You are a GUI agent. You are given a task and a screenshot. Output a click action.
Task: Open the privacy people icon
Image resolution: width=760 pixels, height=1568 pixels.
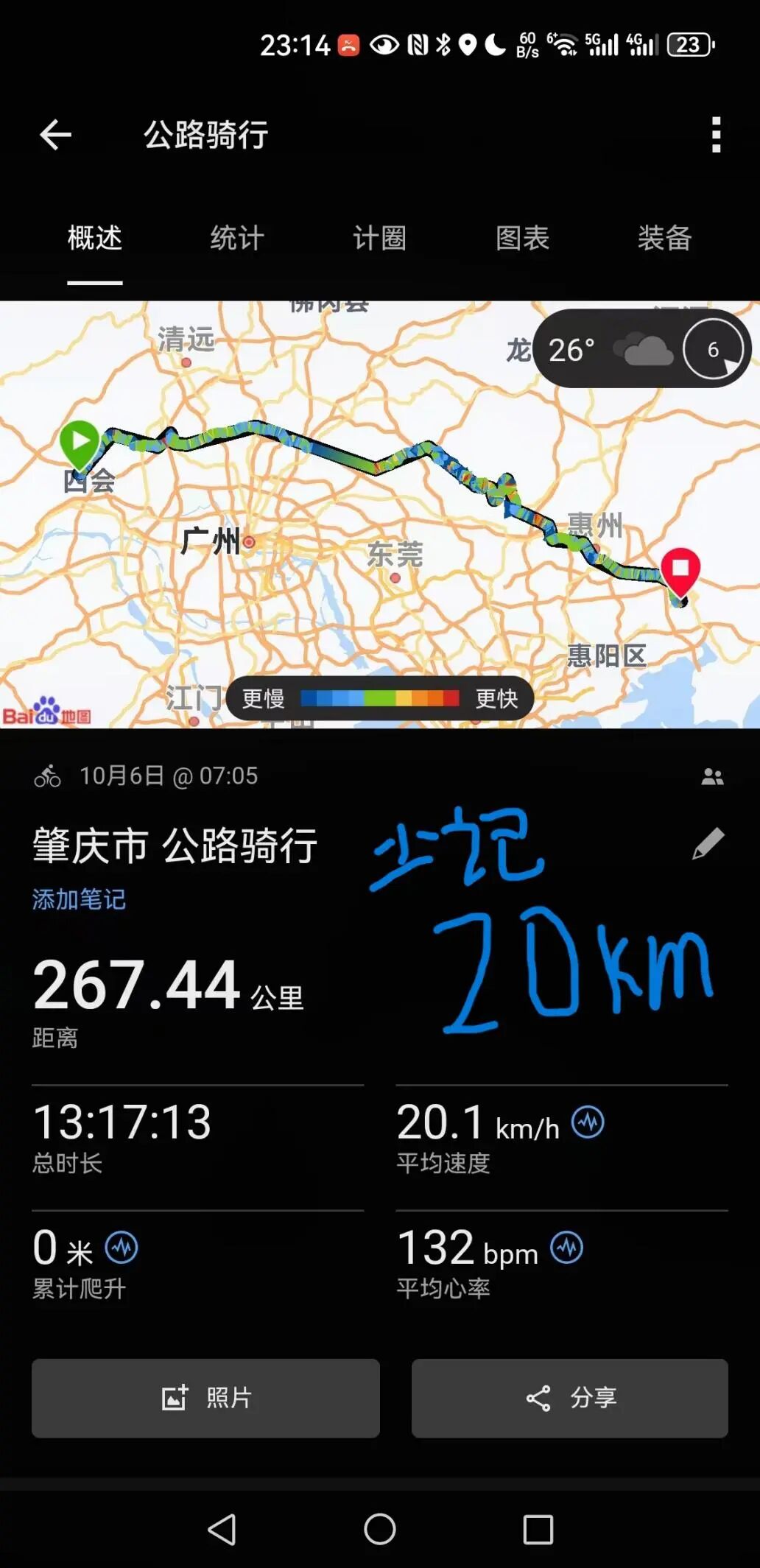click(x=712, y=776)
